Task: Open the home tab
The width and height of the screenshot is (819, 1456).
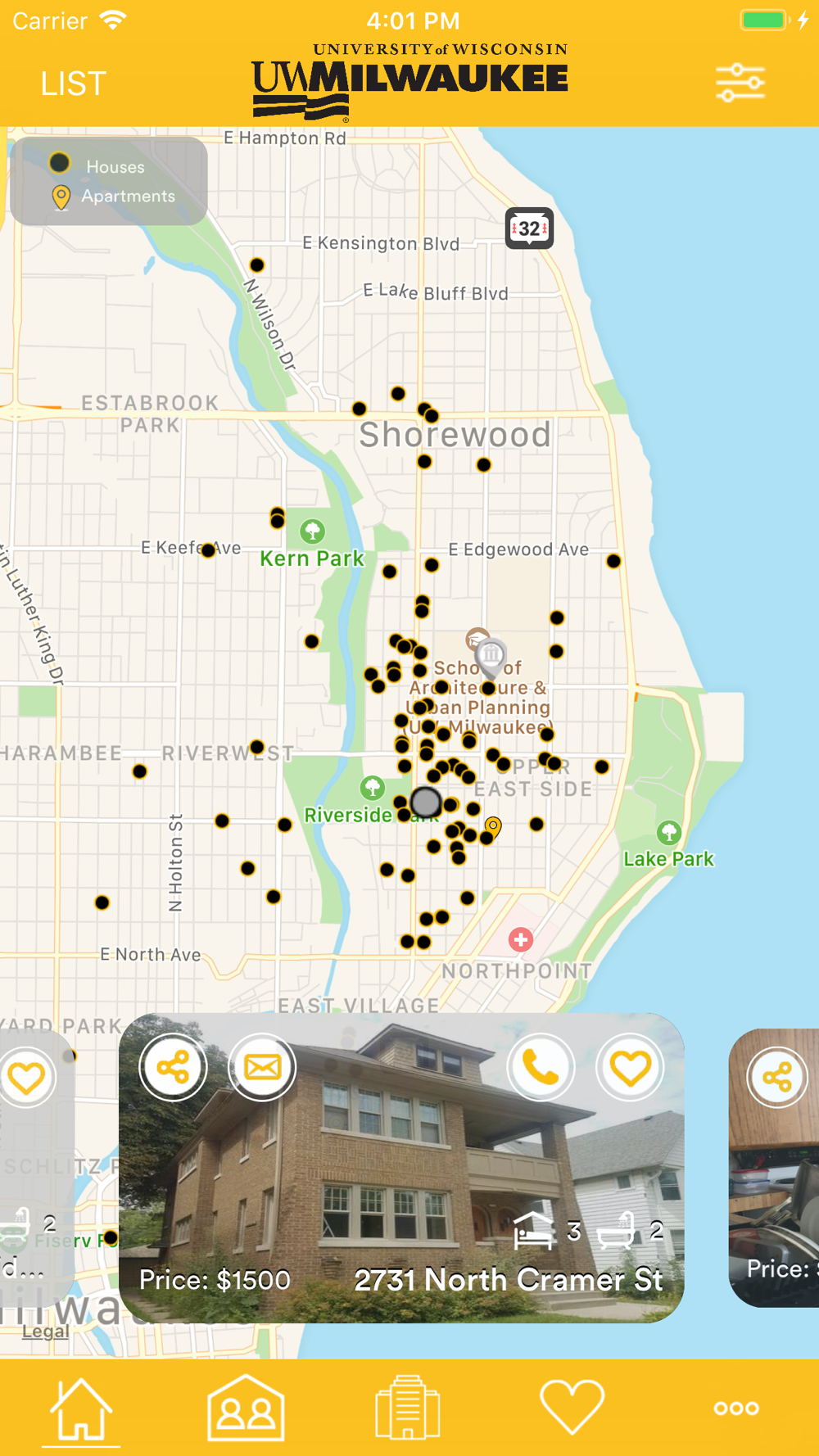Action: pyautogui.click(x=81, y=1409)
